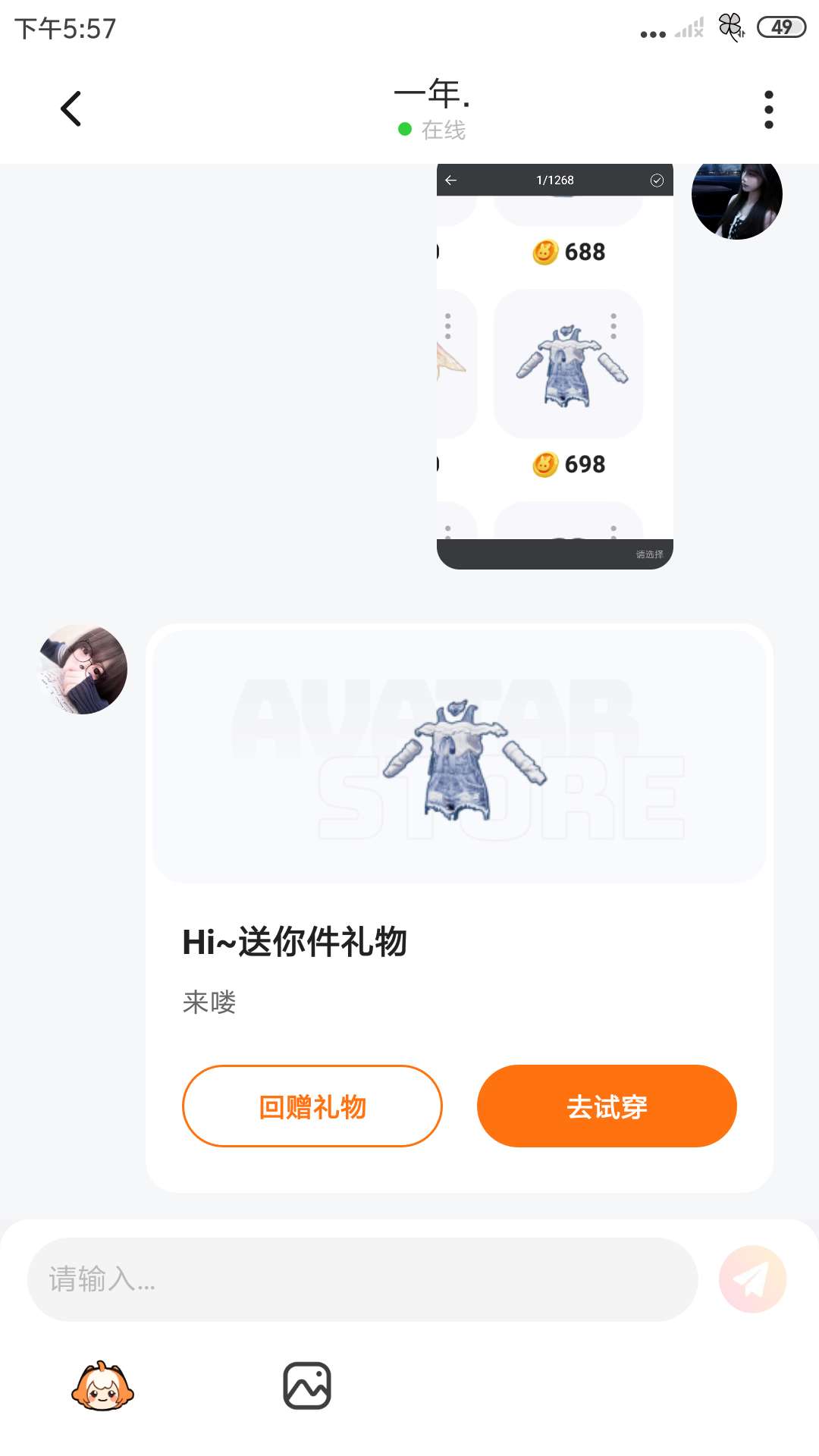
Task: Open the sender's profile avatar
Action: coord(83,669)
